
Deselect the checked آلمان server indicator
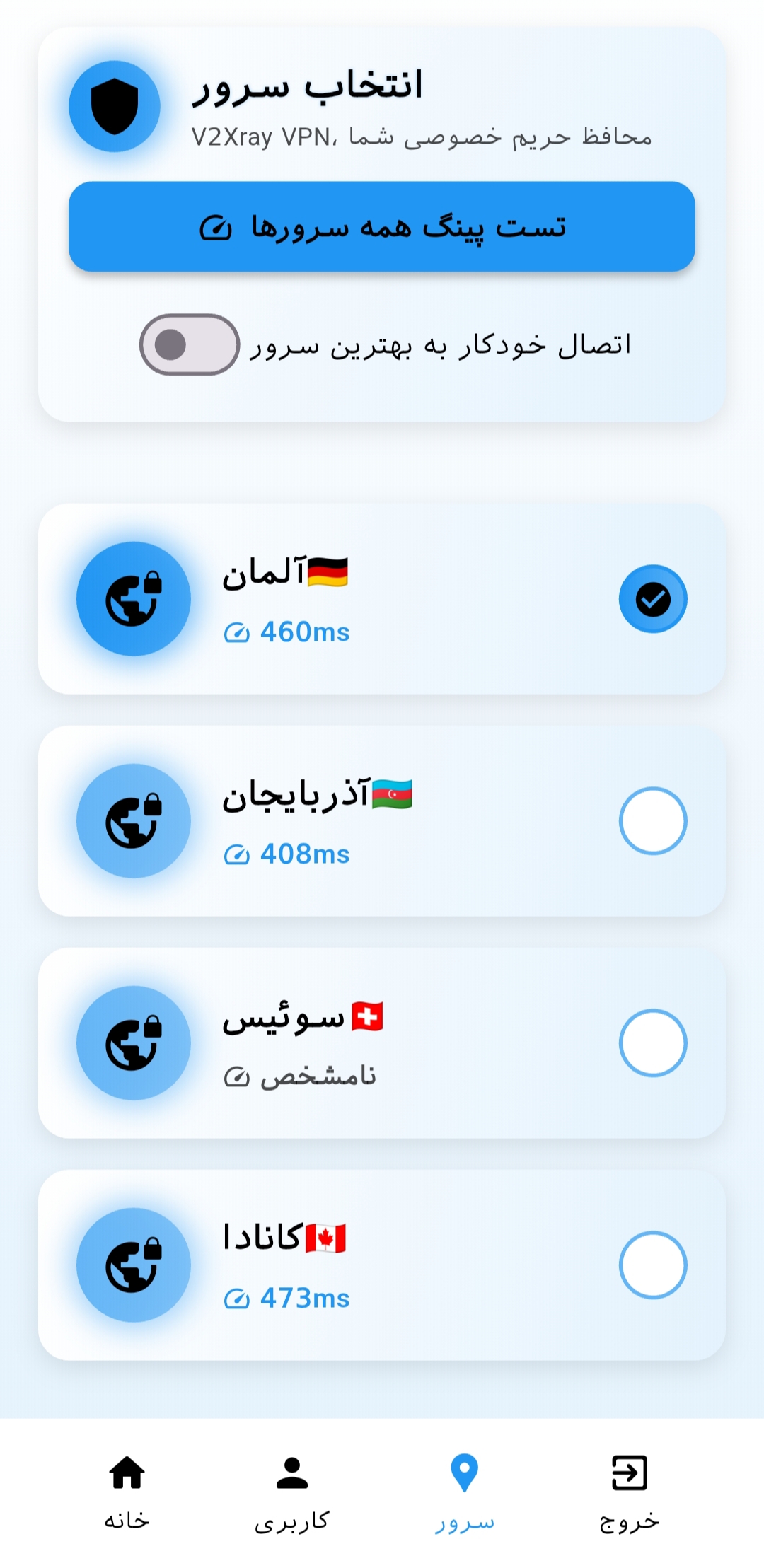pyautogui.click(x=652, y=597)
